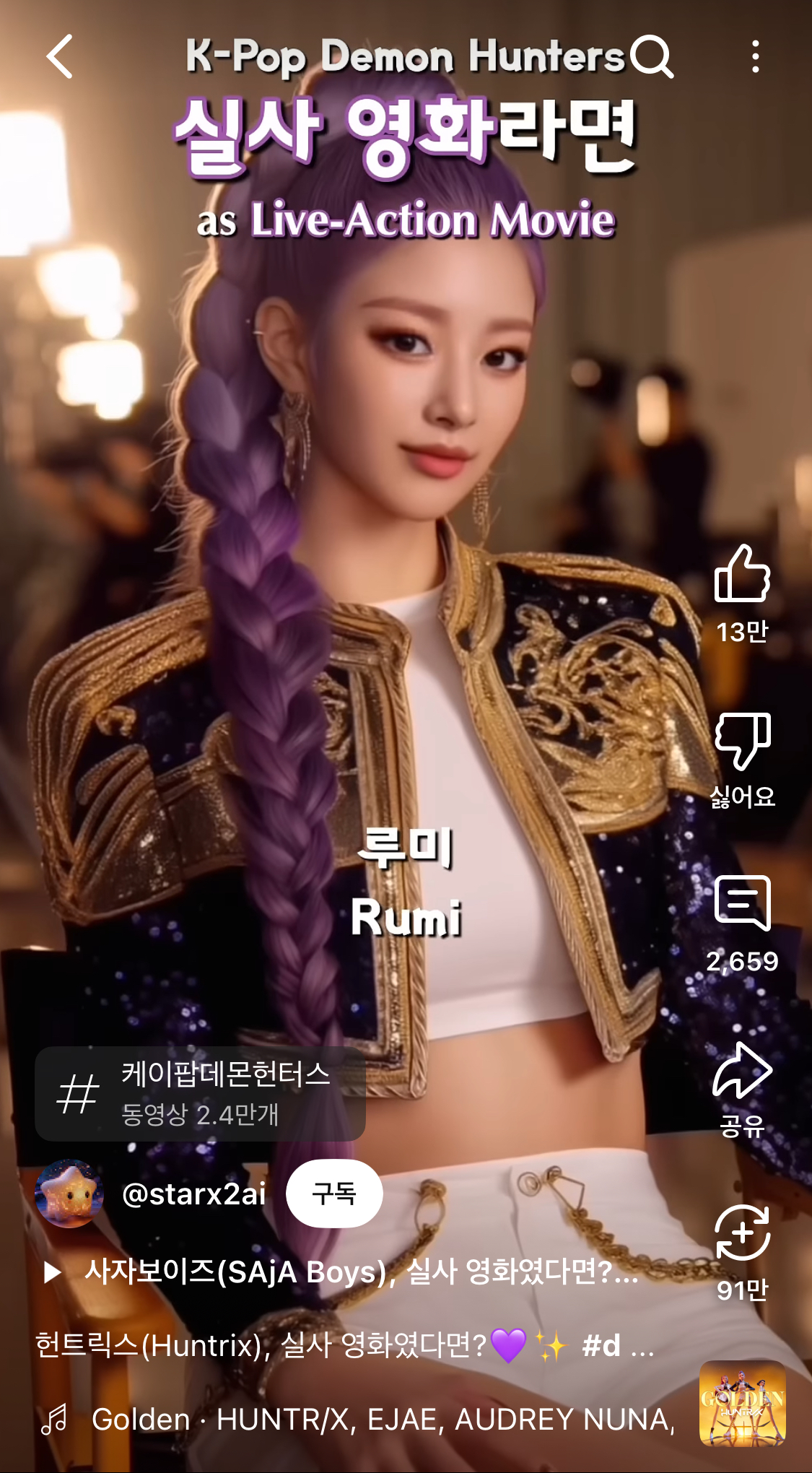Subscribe with the 구독 button
Viewport: 812px width, 1473px height.
coord(334,1194)
